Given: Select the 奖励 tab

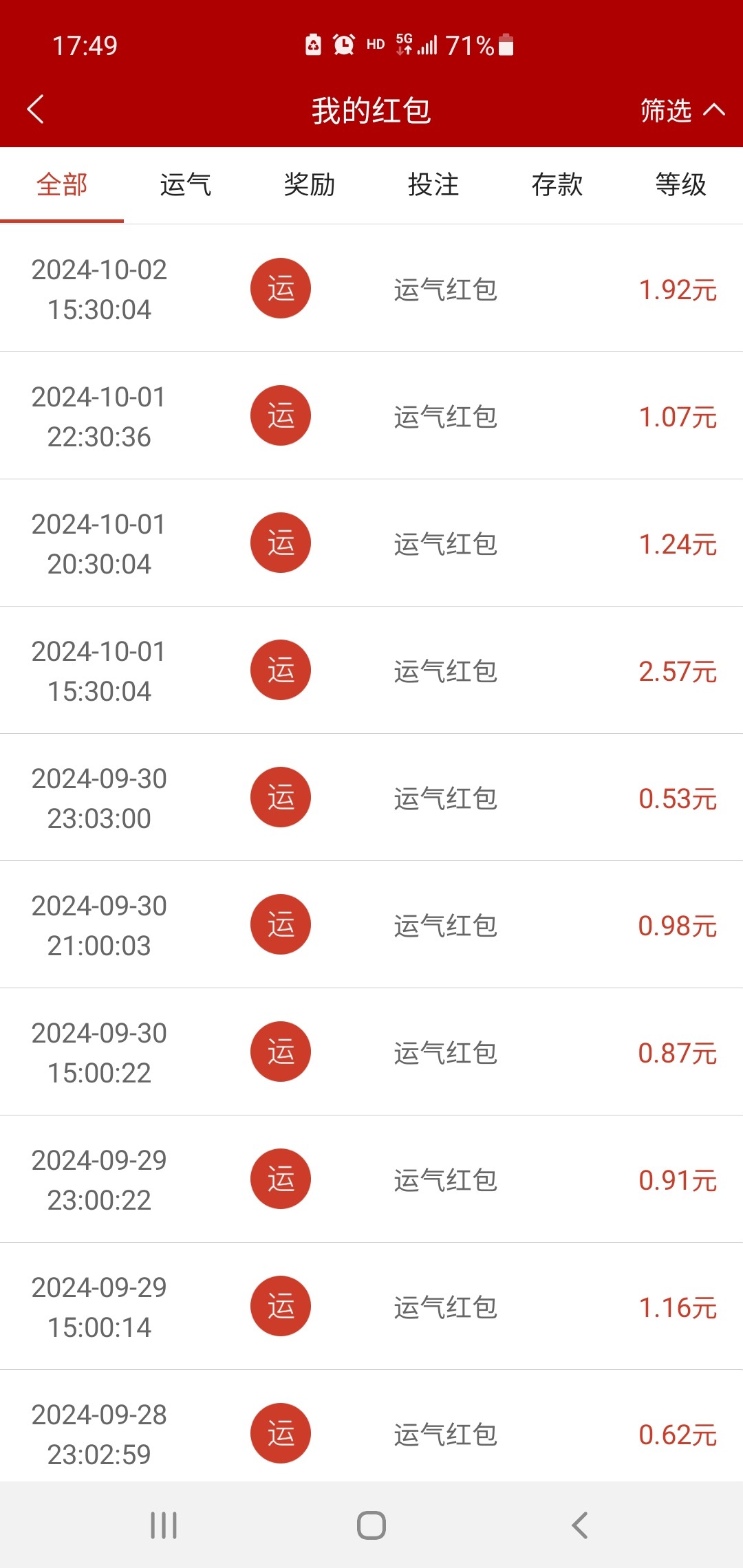Looking at the screenshot, I should (310, 185).
